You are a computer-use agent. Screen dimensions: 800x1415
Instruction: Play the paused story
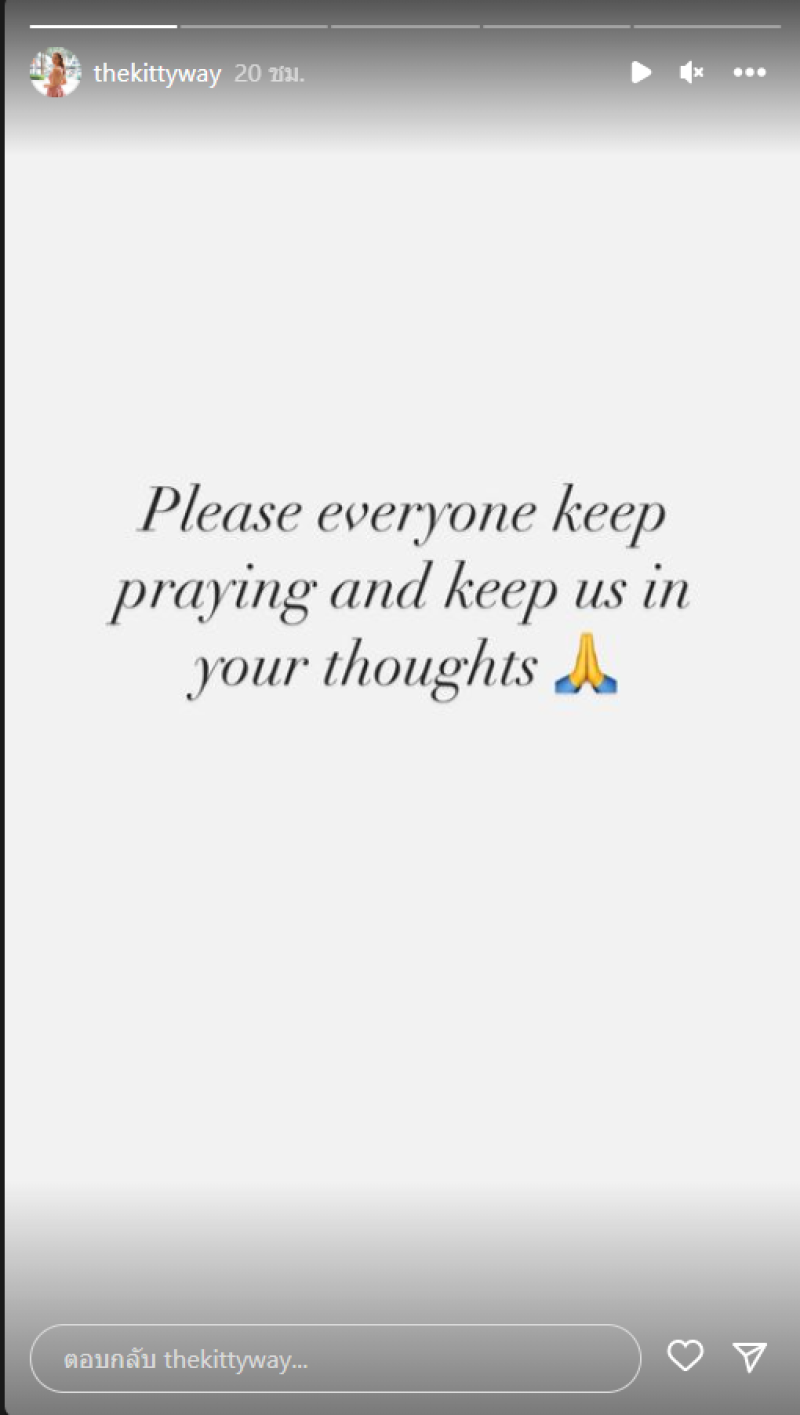[x=641, y=72]
